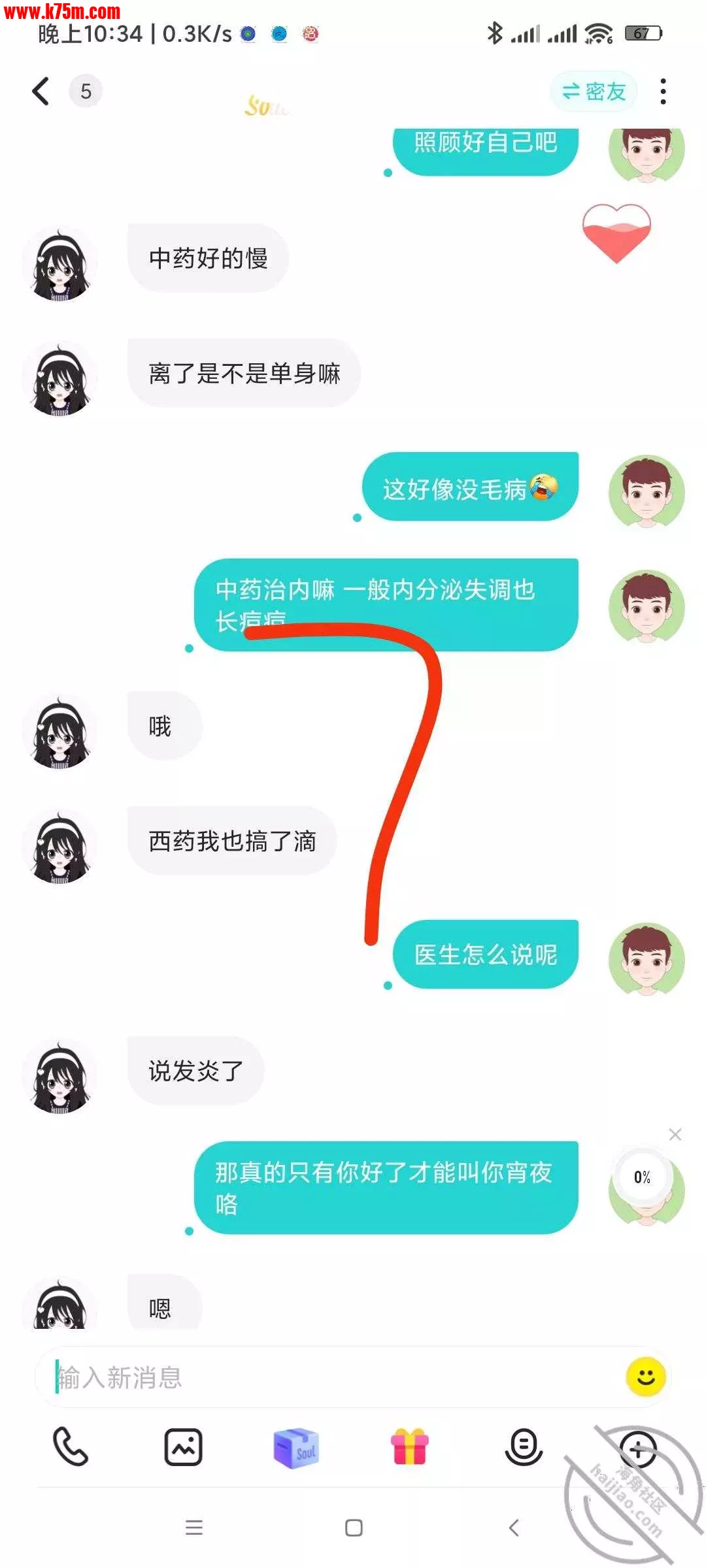The width and height of the screenshot is (706, 1568).
Task: Open the girl's avatar beside 中药好的慢
Action: (x=59, y=264)
